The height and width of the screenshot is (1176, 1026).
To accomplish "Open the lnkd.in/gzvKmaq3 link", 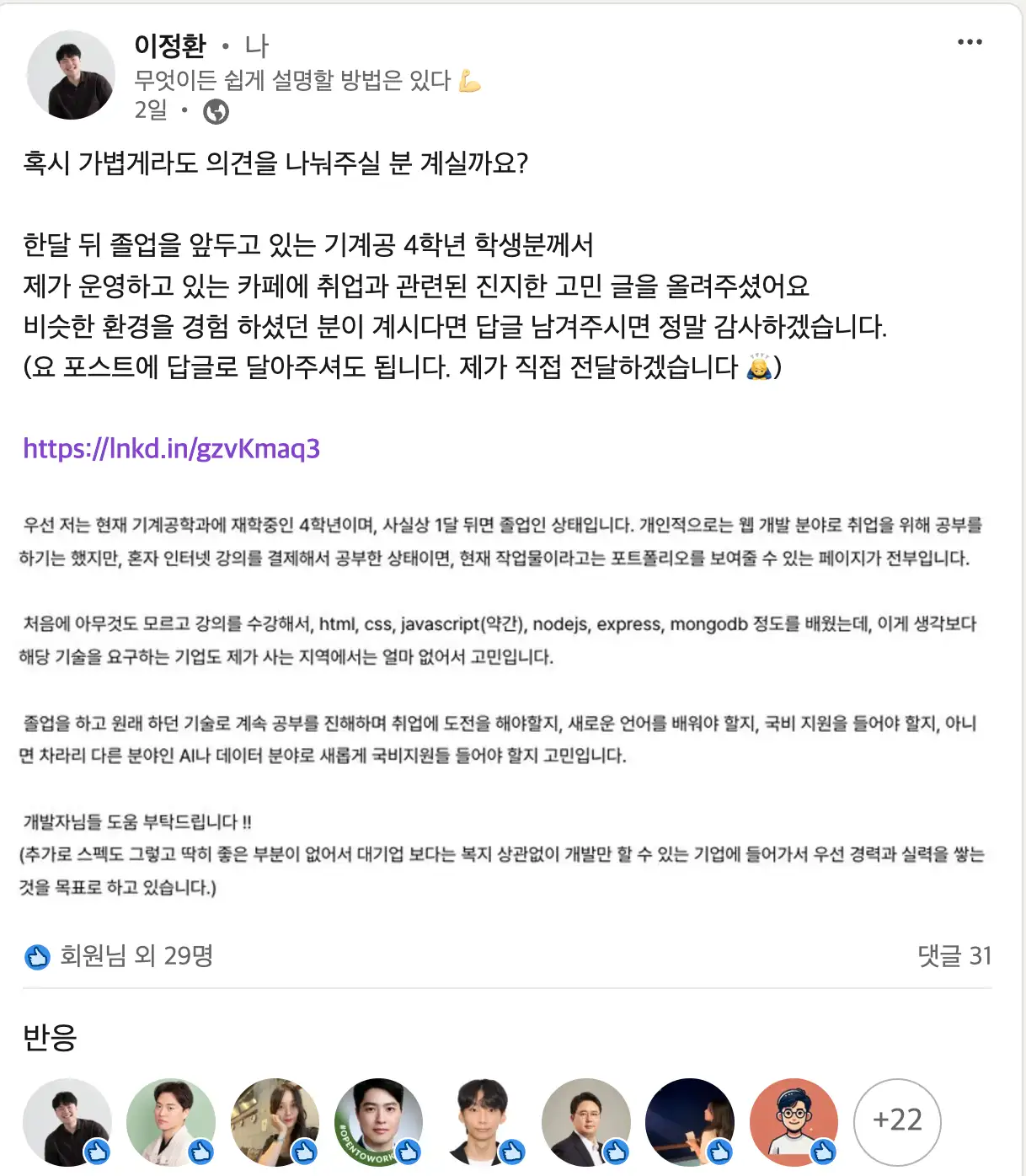I will 172,448.
